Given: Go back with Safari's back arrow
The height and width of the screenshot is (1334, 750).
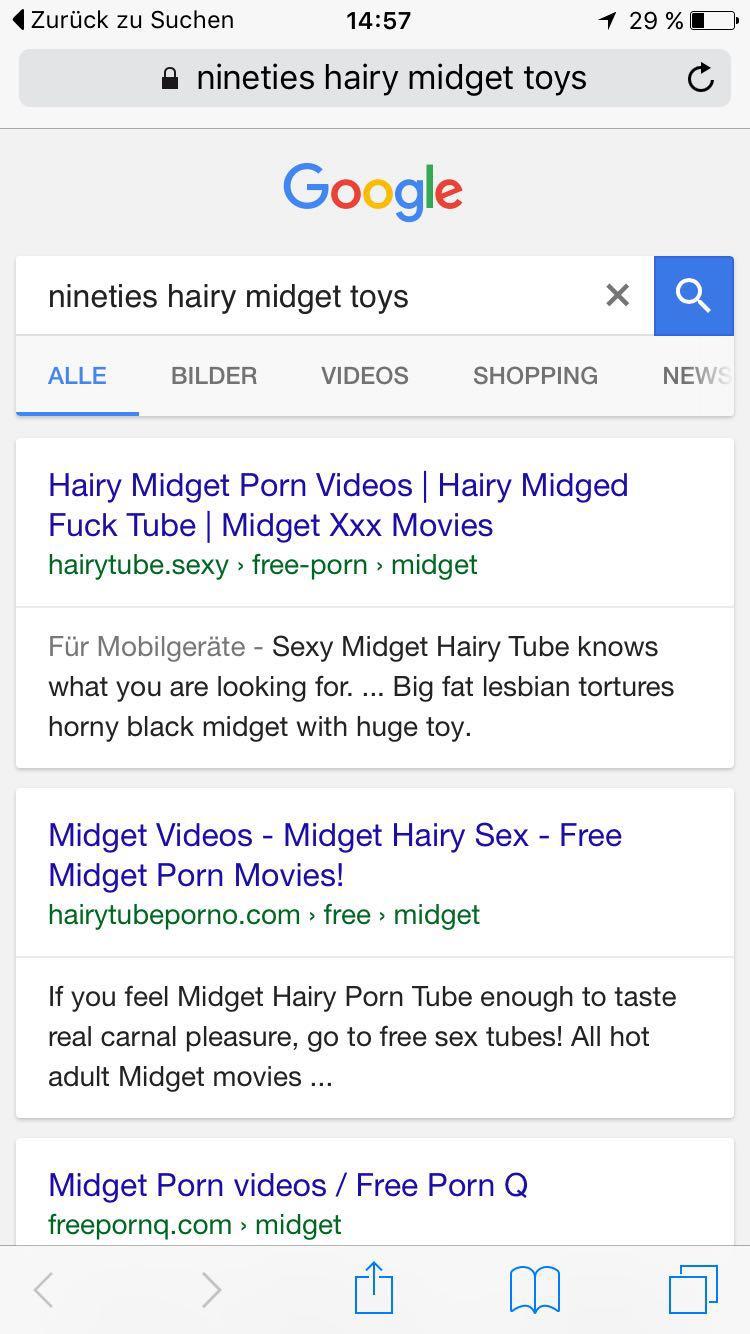Looking at the screenshot, I should (x=44, y=1289).
